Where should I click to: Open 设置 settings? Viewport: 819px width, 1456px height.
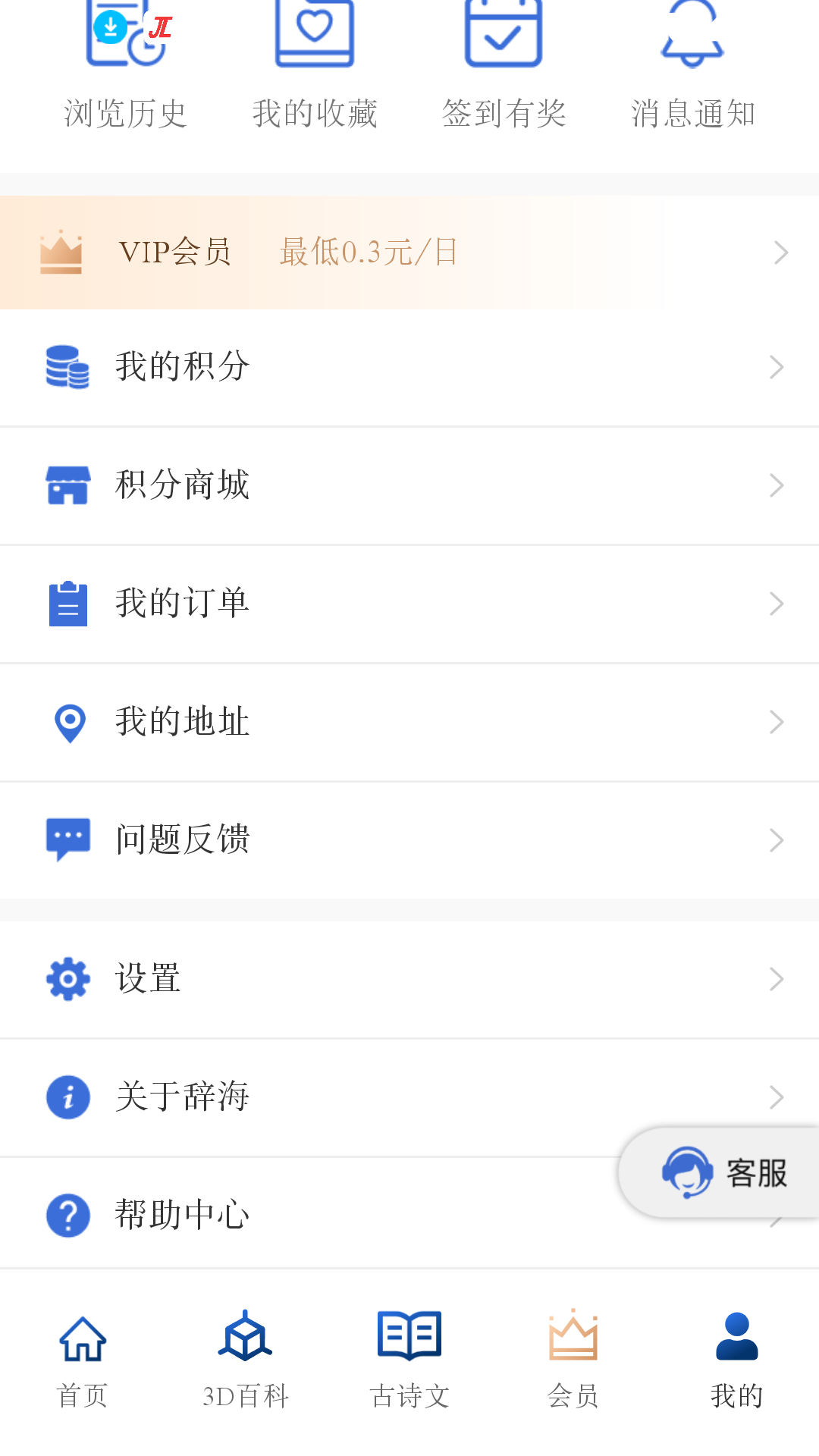(409, 979)
